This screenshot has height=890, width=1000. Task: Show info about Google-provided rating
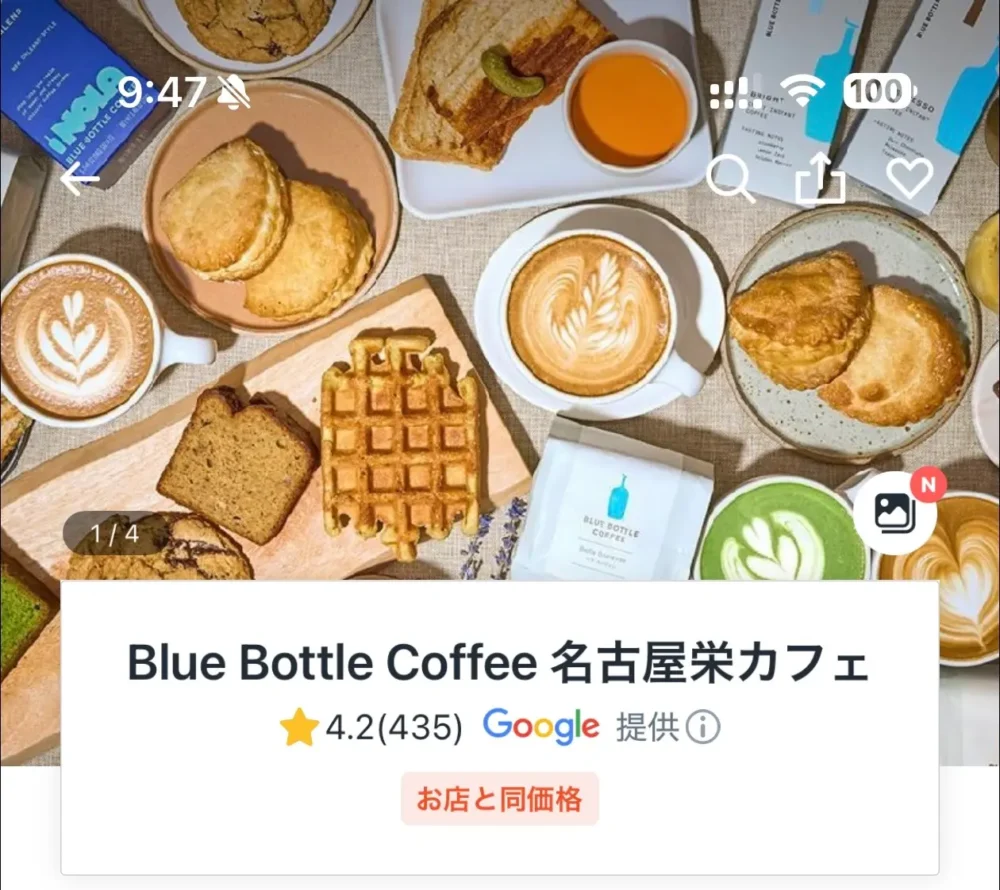pyautogui.click(x=703, y=728)
